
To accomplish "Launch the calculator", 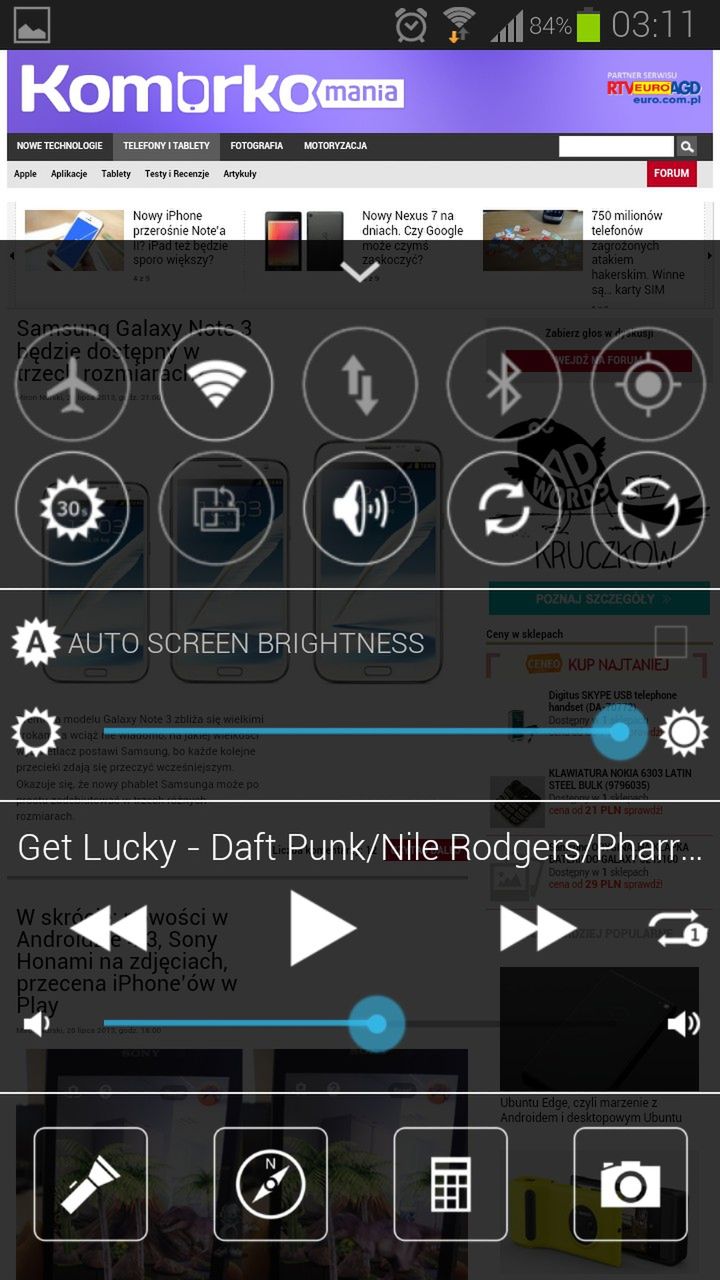I will pos(450,1184).
